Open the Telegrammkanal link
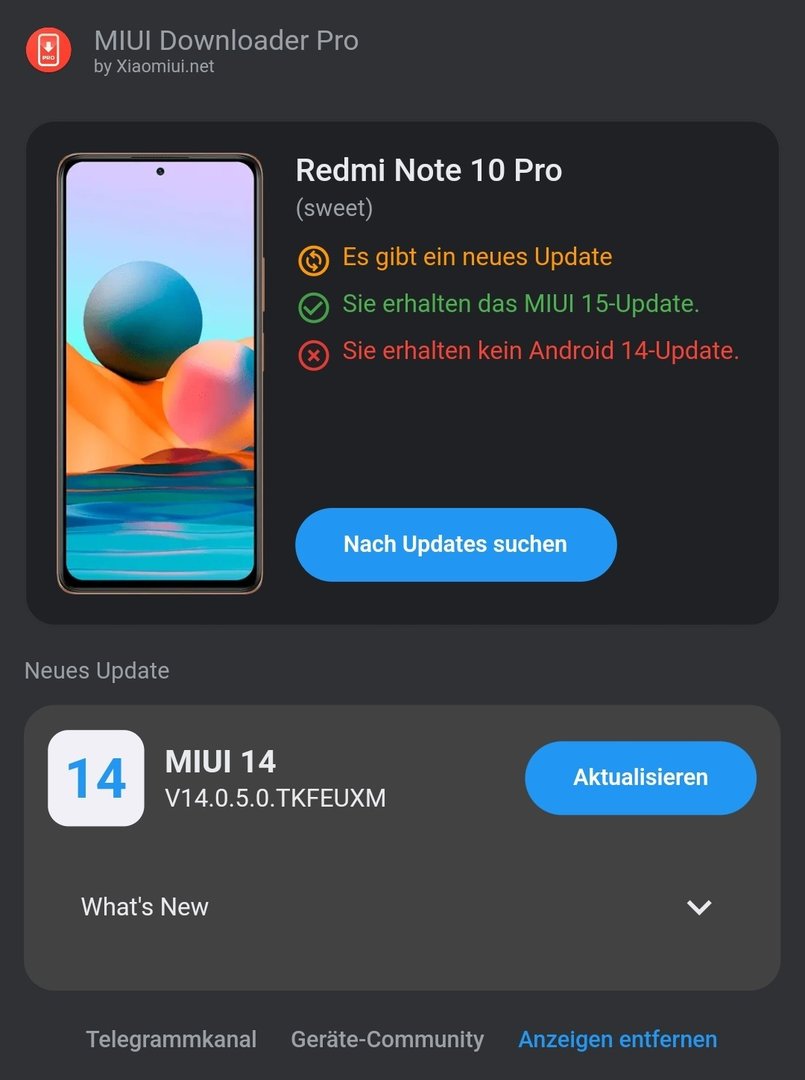The width and height of the screenshot is (805, 1080). point(171,1039)
